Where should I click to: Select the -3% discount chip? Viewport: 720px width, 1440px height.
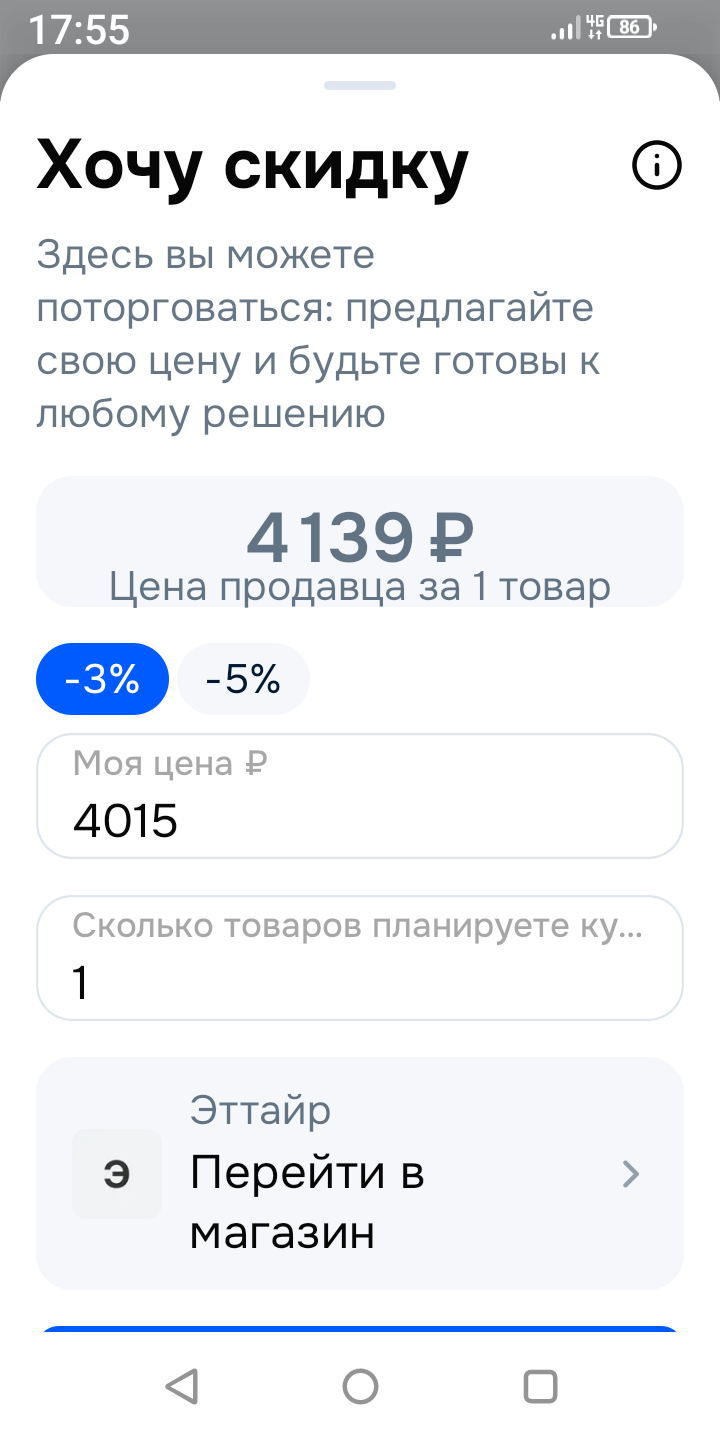pyautogui.click(x=102, y=679)
